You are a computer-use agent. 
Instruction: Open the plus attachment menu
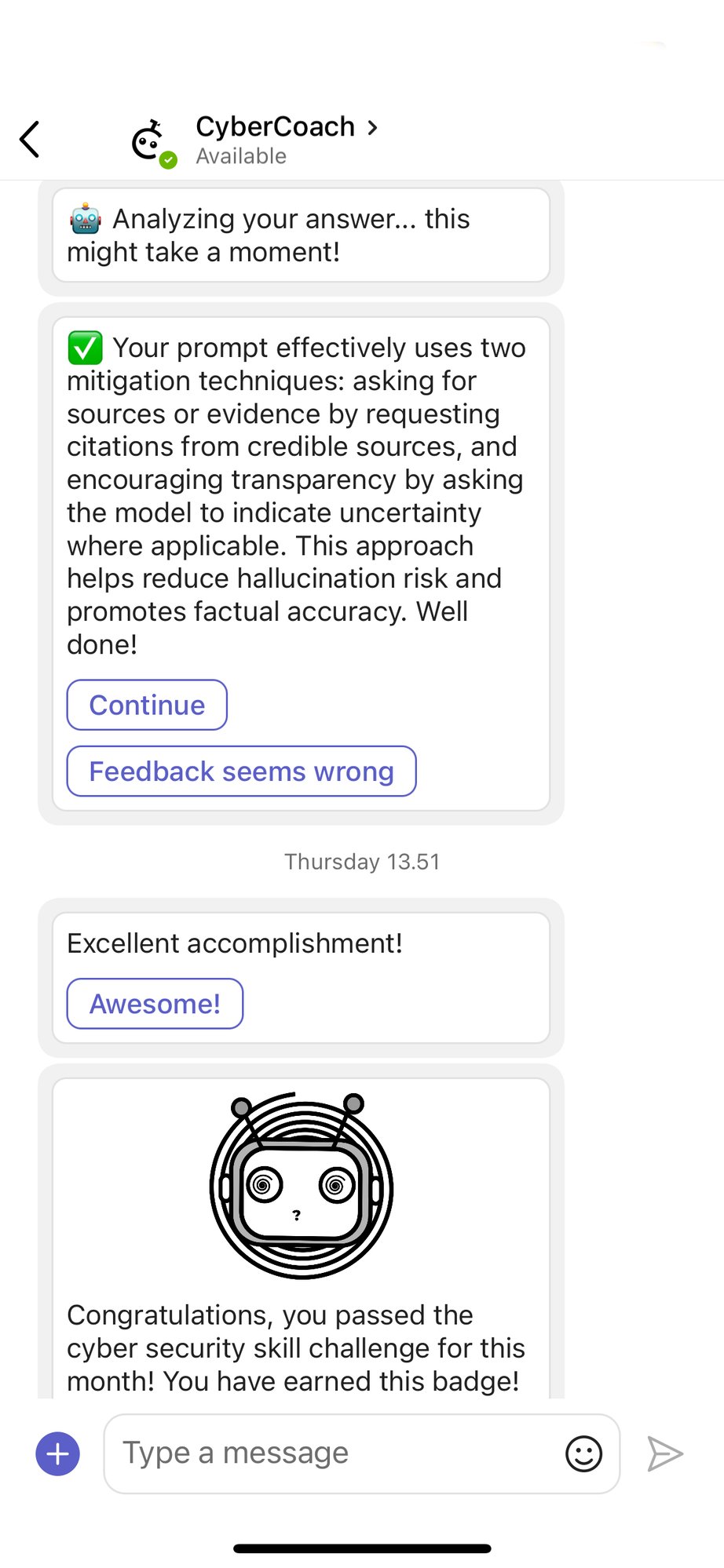pos(57,1453)
